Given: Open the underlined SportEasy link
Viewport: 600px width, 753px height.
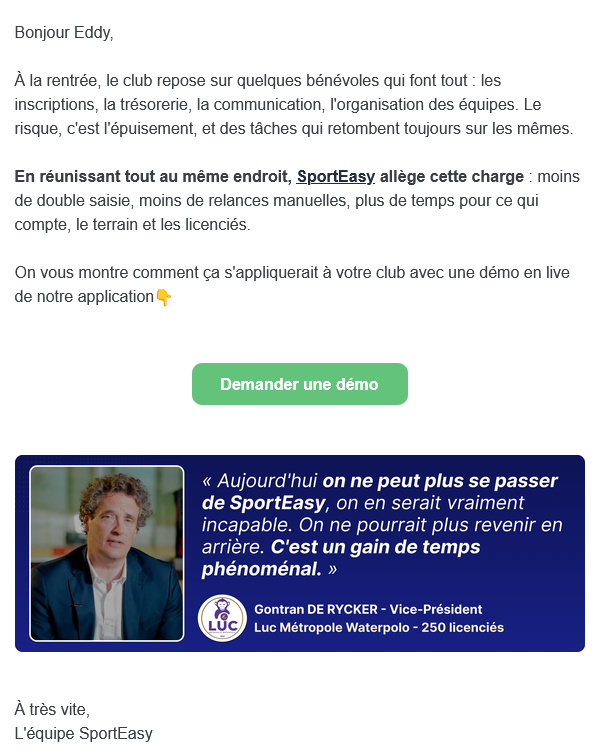Looking at the screenshot, I should pos(335,177).
